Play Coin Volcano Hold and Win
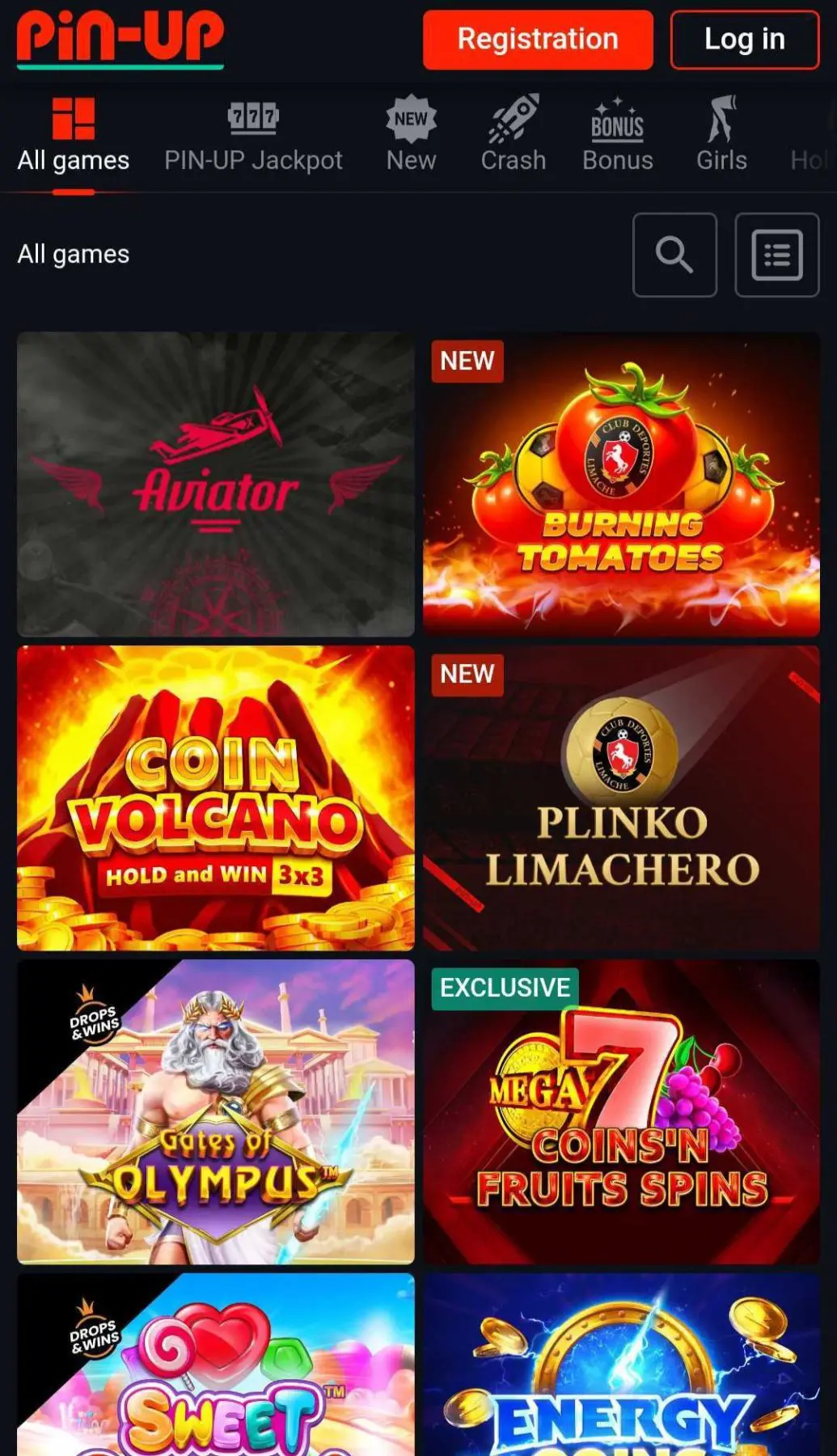The height and width of the screenshot is (1456, 837). click(x=216, y=798)
